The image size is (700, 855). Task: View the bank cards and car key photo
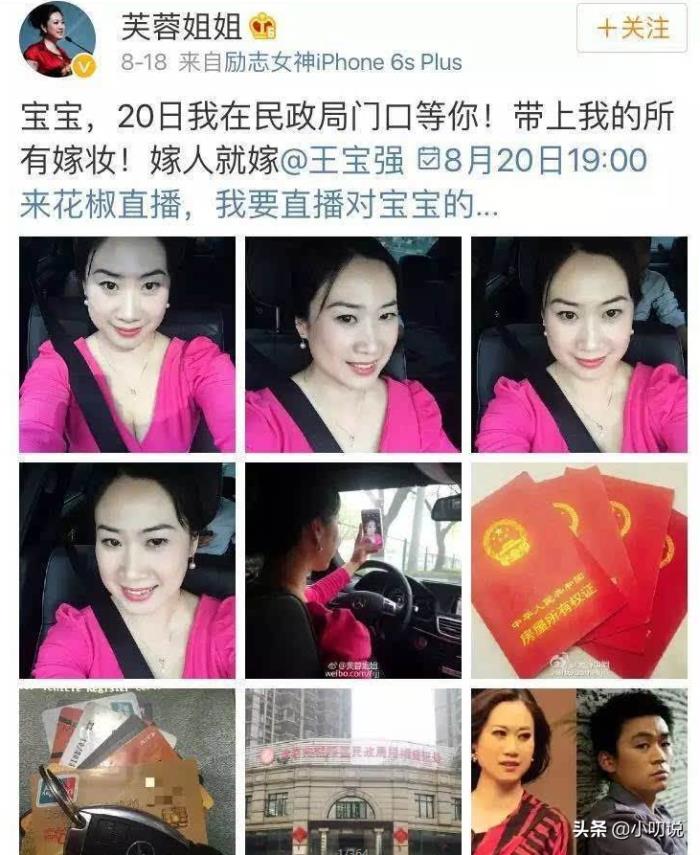click(127, 770)
